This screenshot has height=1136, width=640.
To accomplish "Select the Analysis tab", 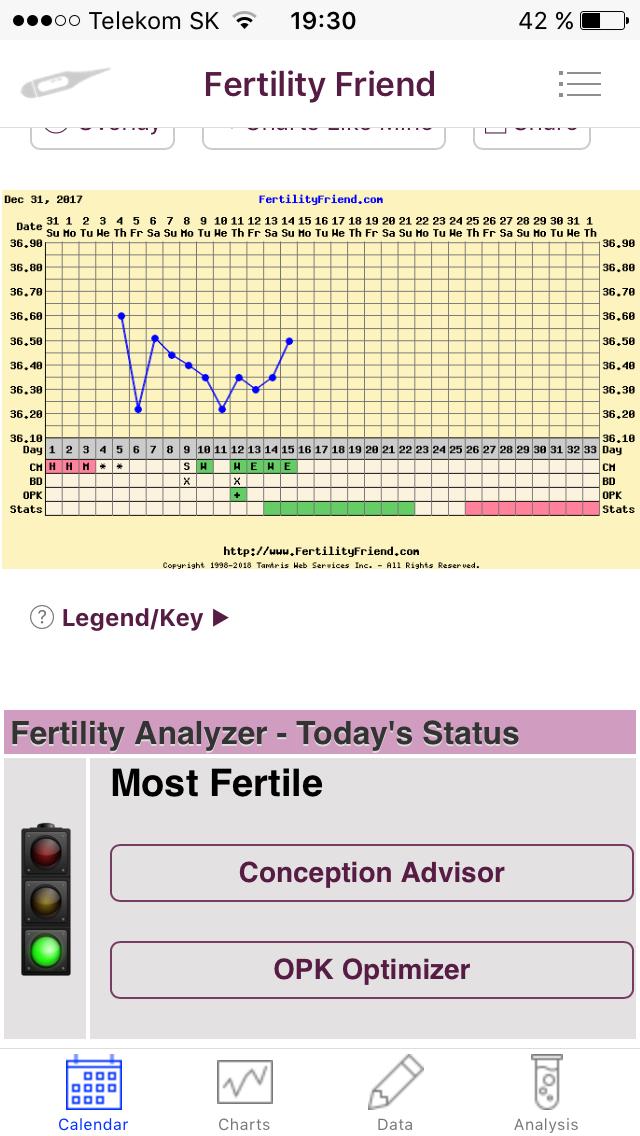I will coord(546,1094).
